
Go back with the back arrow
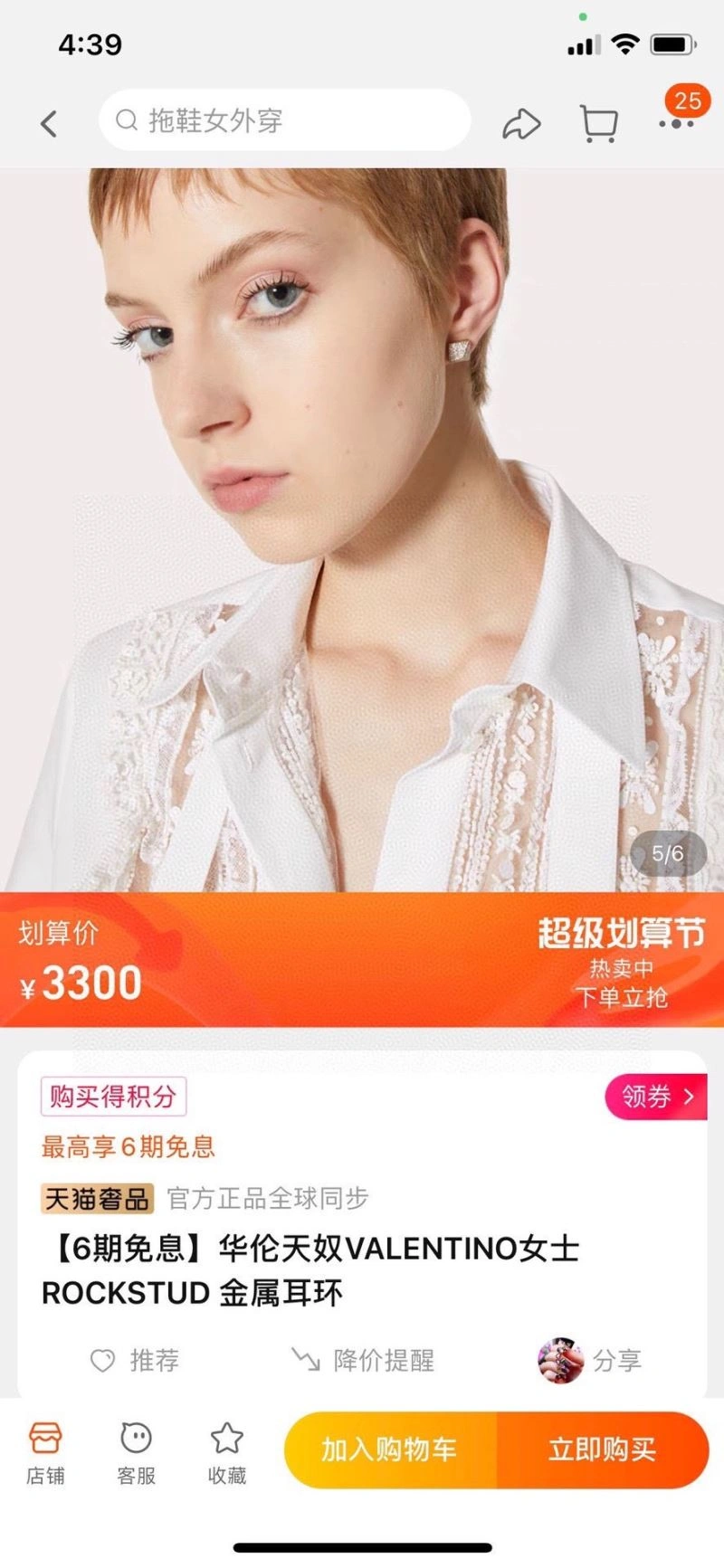click(x=49, y=123)
